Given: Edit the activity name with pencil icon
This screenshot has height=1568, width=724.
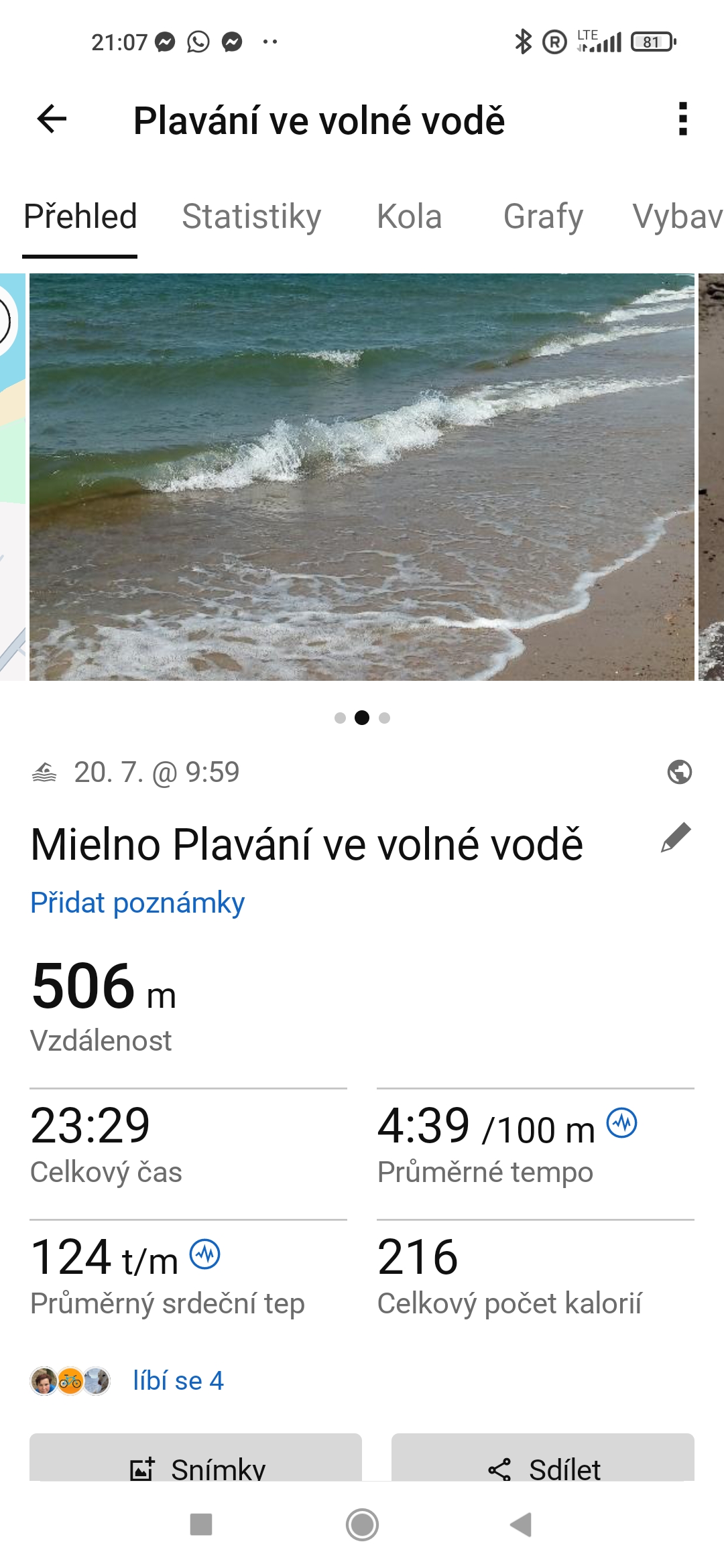Looking at the screenshot, I should point(676,838).
